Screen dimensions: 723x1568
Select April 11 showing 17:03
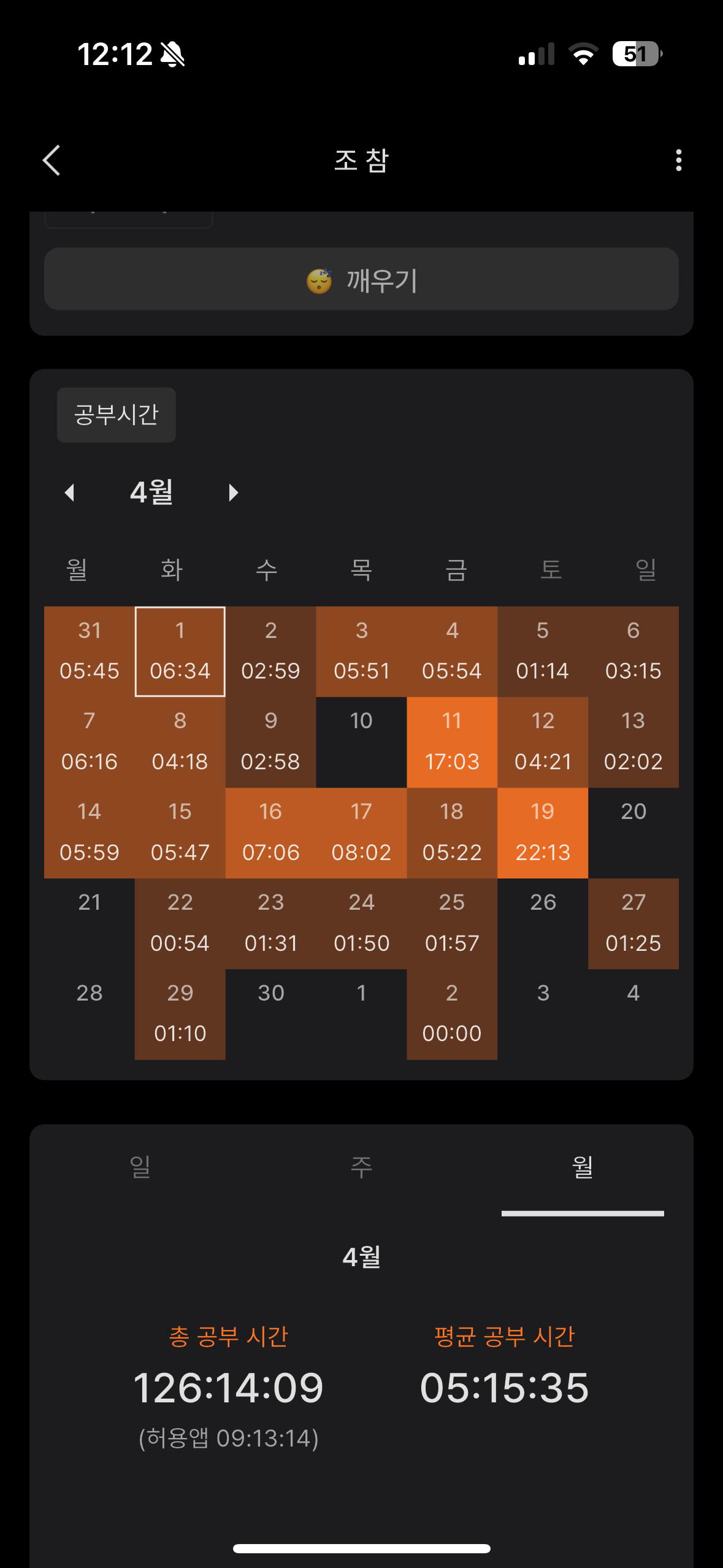(x=452, y=742)
